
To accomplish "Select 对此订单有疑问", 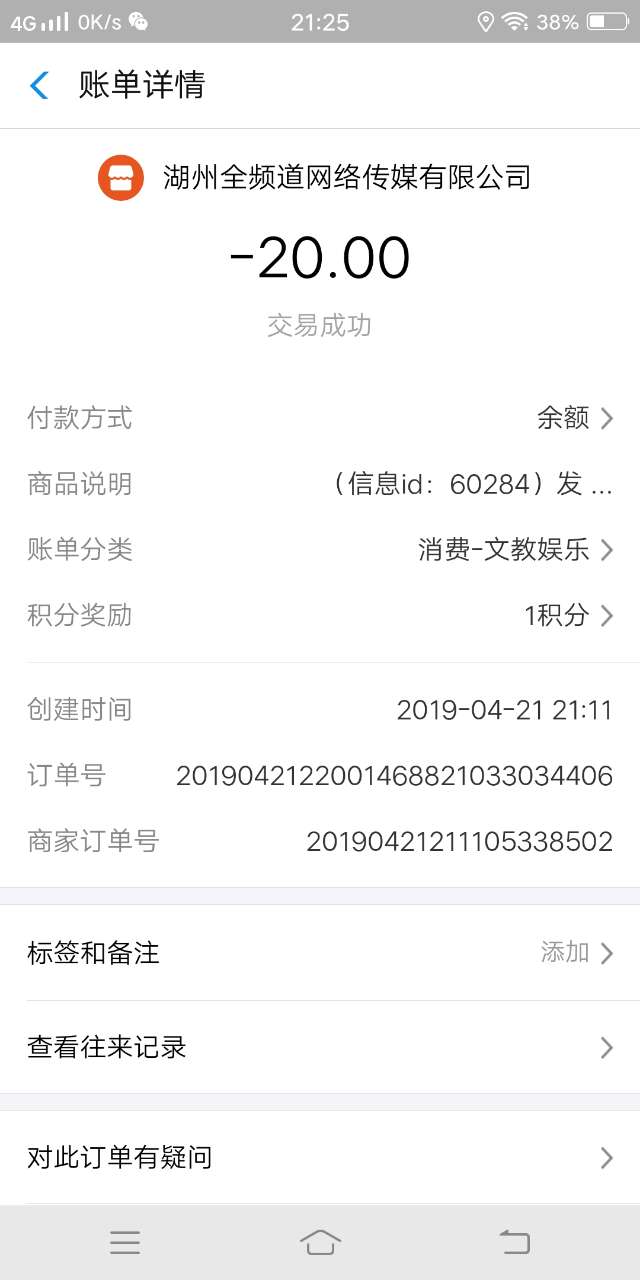I will [x=320, y=1158].
